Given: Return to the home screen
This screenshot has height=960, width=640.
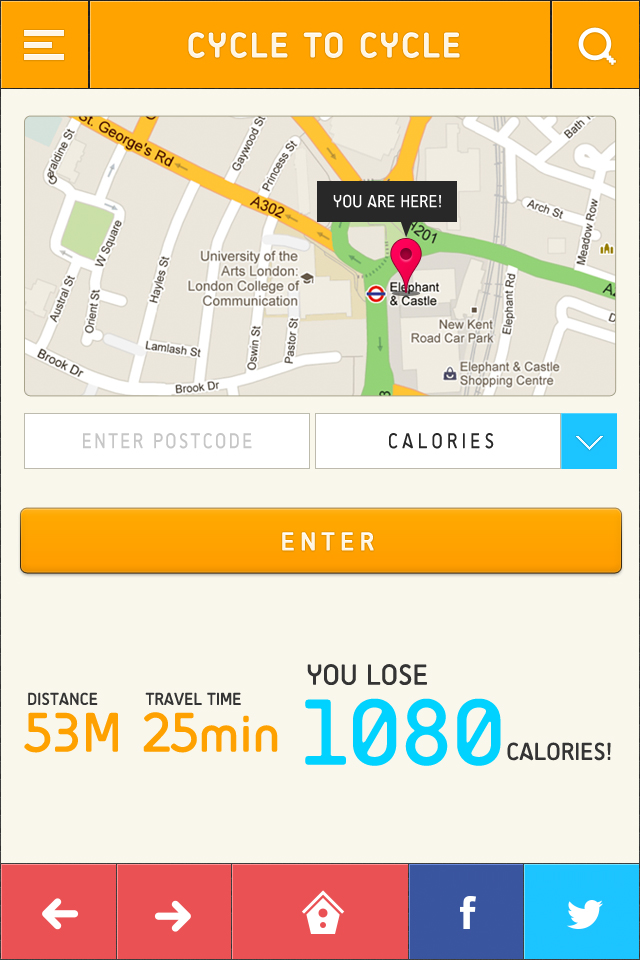Looking at the screenshot, I should click(321, 913).
